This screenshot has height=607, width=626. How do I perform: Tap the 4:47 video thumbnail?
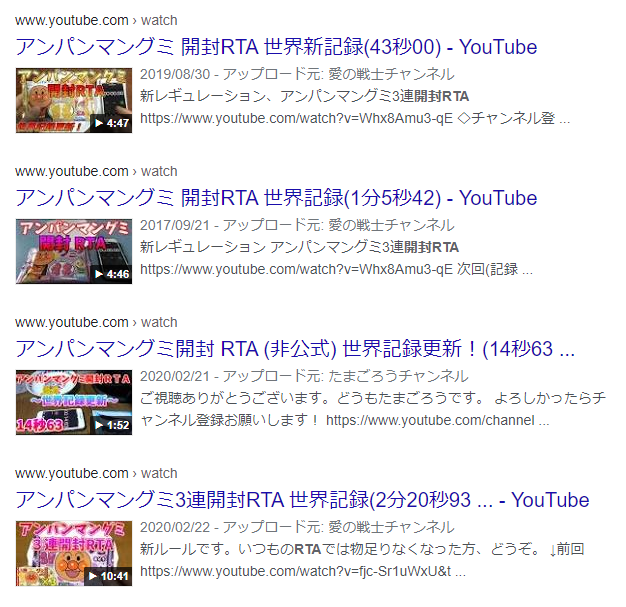click(x=73, y=100)
